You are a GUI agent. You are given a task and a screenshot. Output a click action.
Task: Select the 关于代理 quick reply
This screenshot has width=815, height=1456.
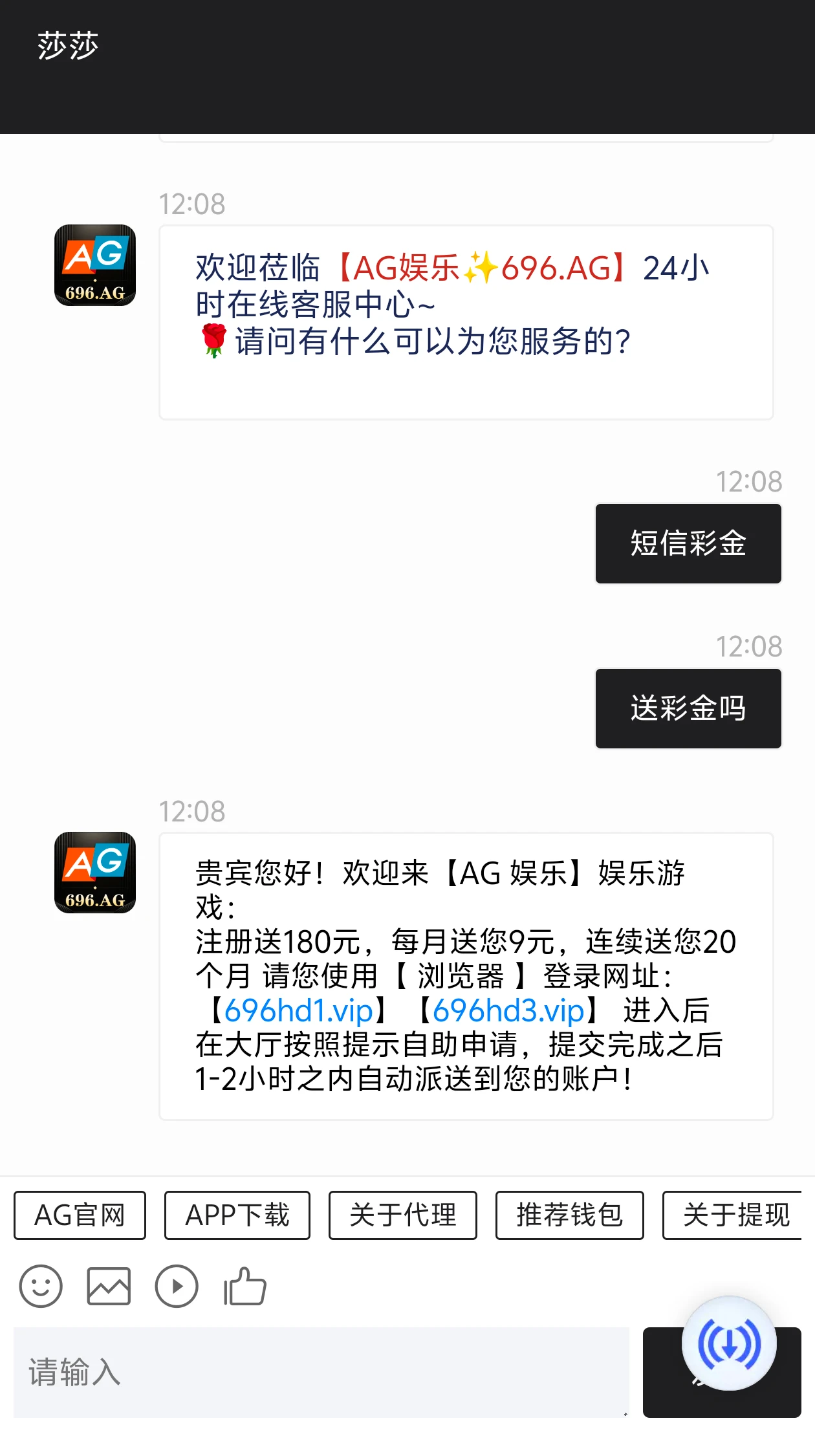click(402, 1215)
